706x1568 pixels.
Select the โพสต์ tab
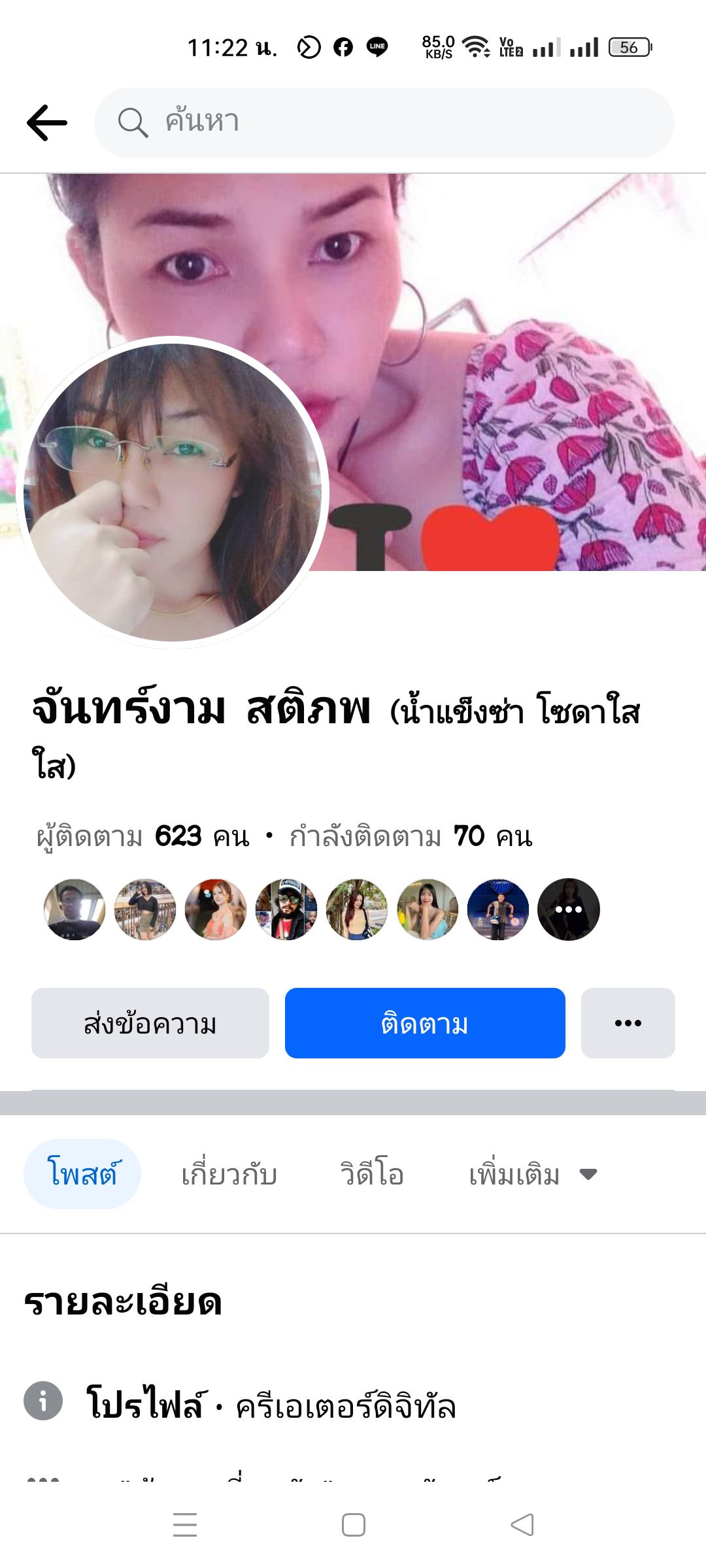[x=82, y=1174]
